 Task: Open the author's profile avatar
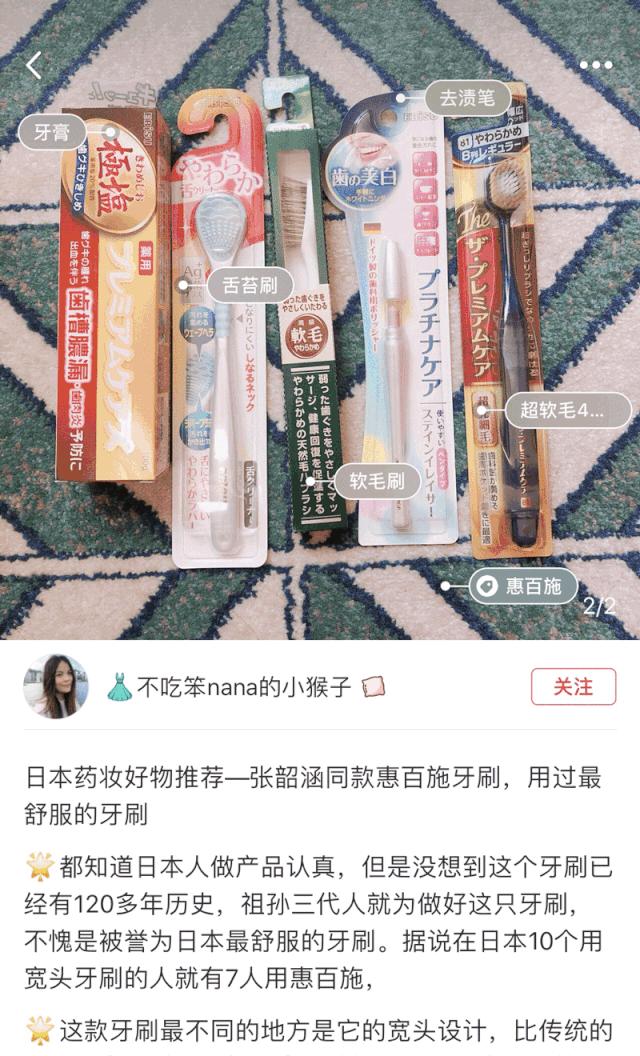55,687
